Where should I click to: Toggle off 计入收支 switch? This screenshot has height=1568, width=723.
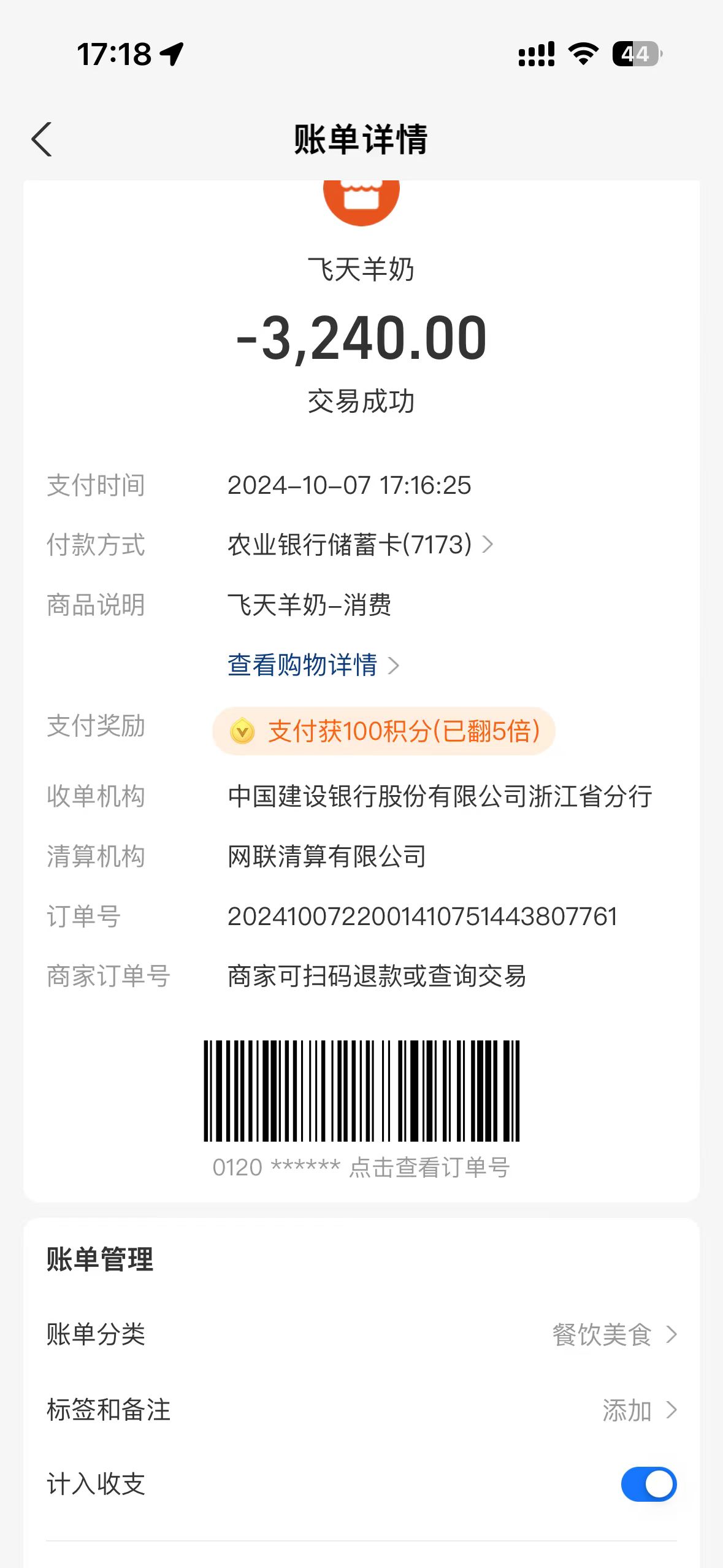click(648, 1484)
